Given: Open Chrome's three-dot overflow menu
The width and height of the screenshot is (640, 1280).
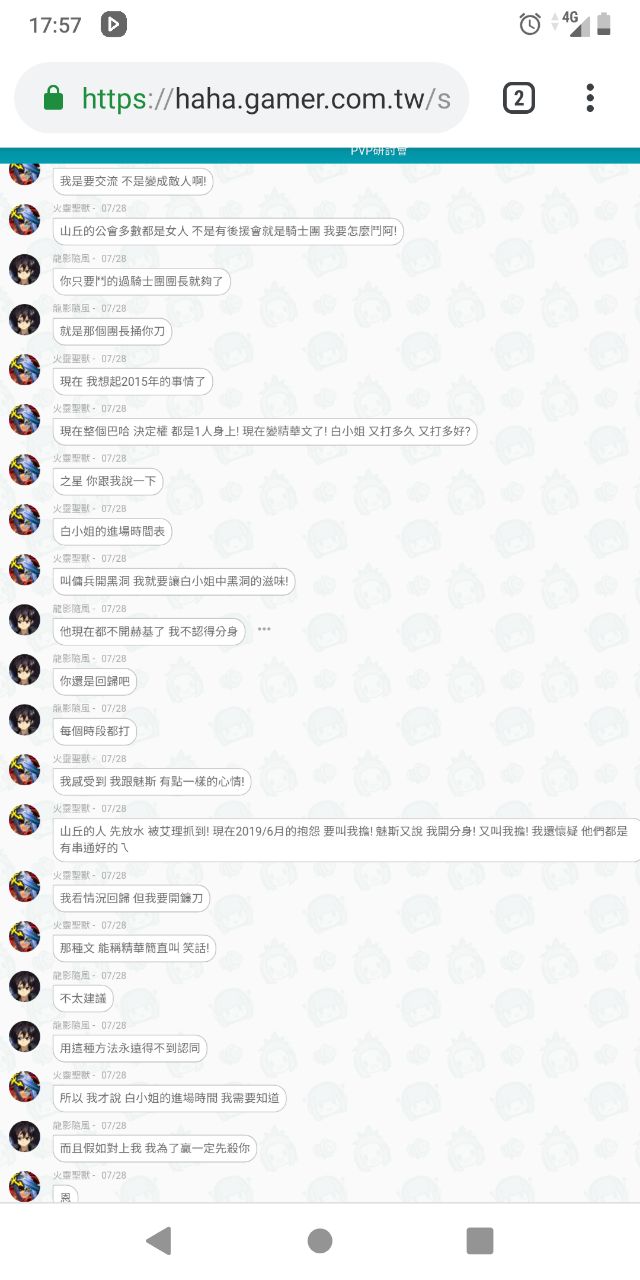Looking at the screenshot, I should [x=590, y=98].
